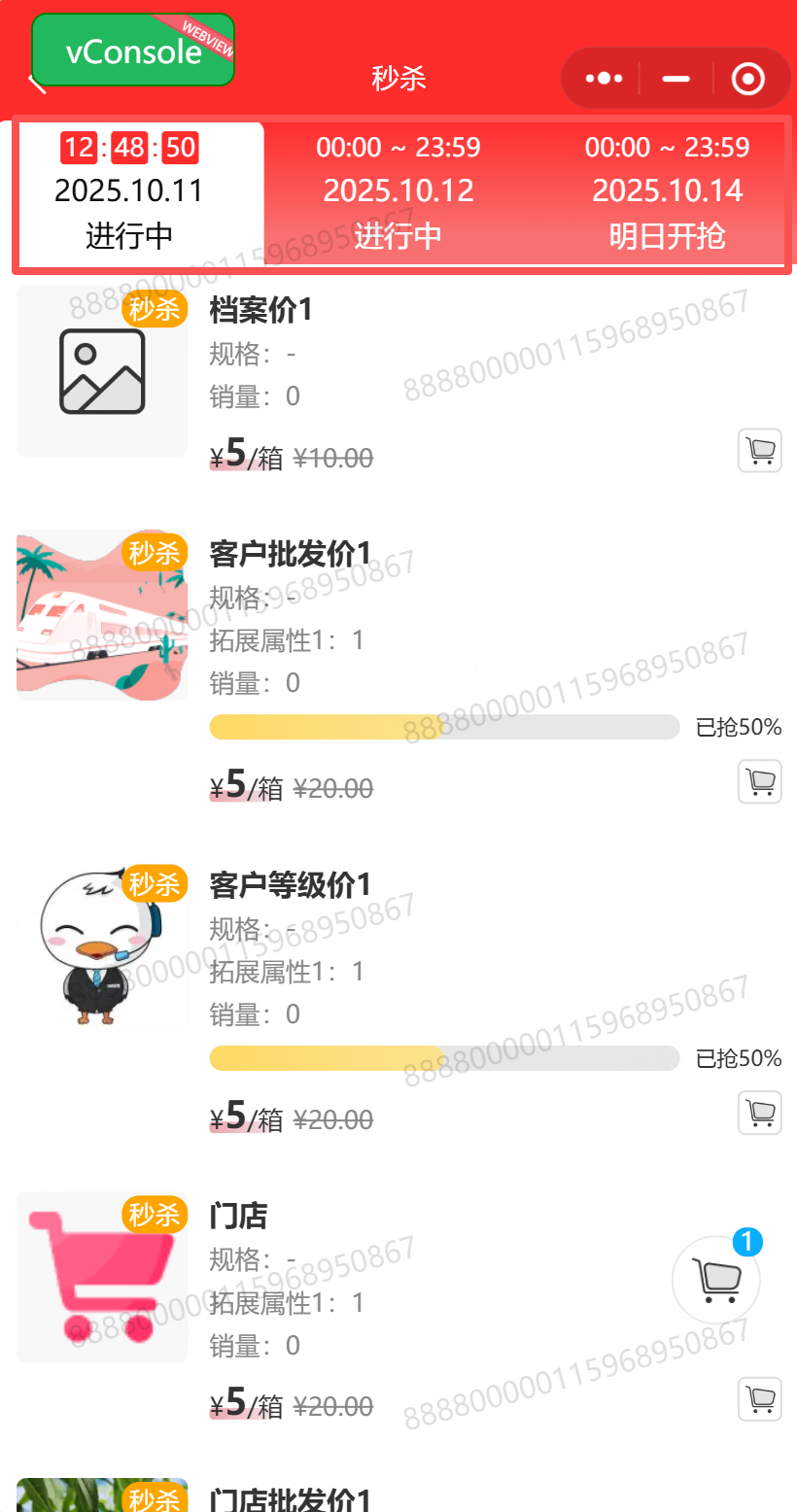
Task: Add 档案价1 to the cart
Action: (x=759, y=451)
